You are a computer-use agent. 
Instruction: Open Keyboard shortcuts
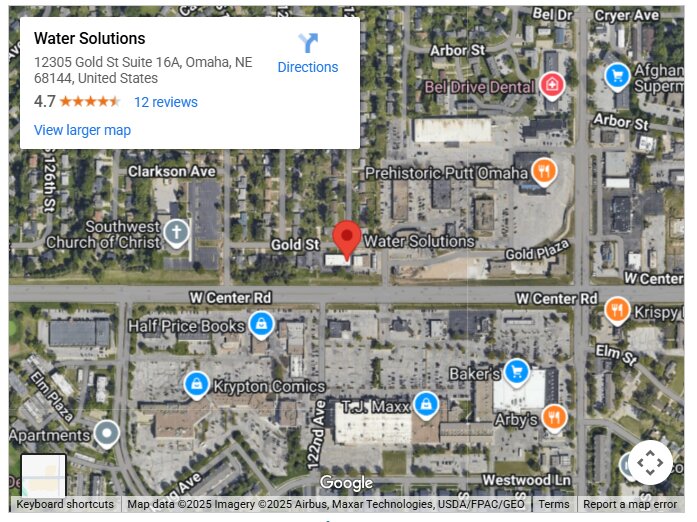(65, 504)
